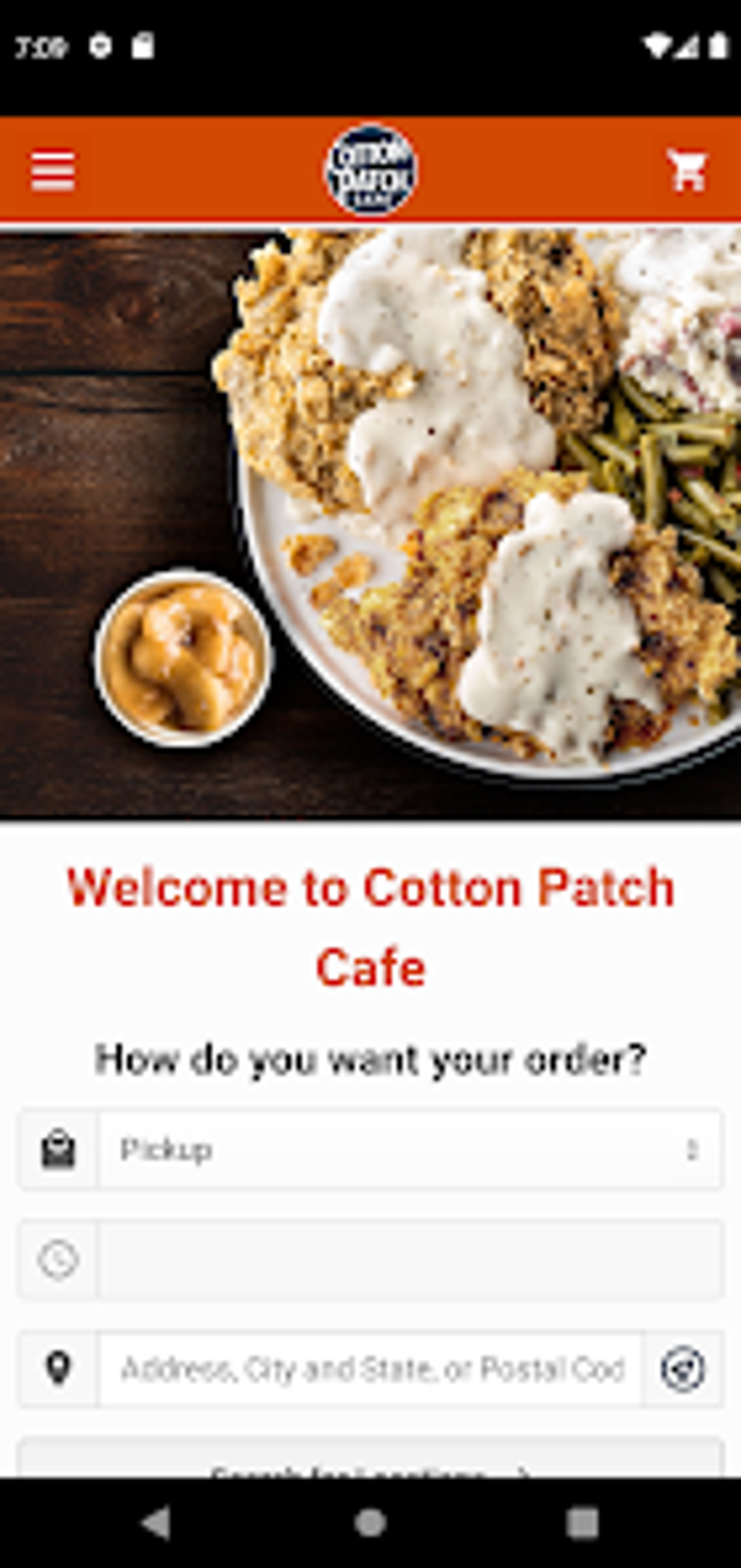Use current location via the compass icon
Viewport: 741px width, 1568px height.
pyautogui.click(x=683, y=1367)
